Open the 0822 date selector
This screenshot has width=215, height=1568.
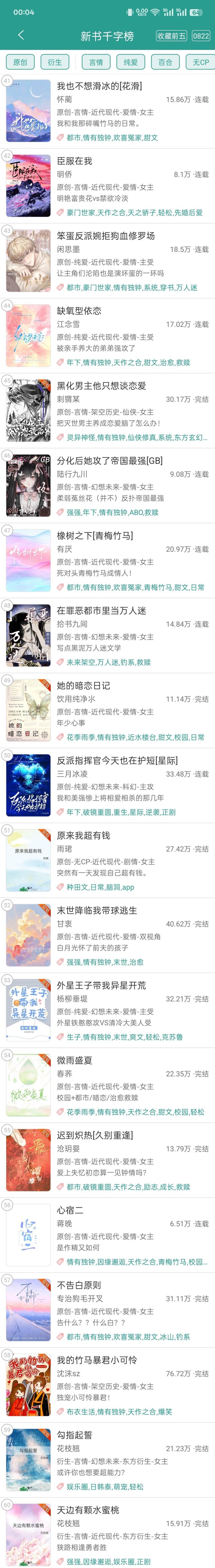(201, 36)
